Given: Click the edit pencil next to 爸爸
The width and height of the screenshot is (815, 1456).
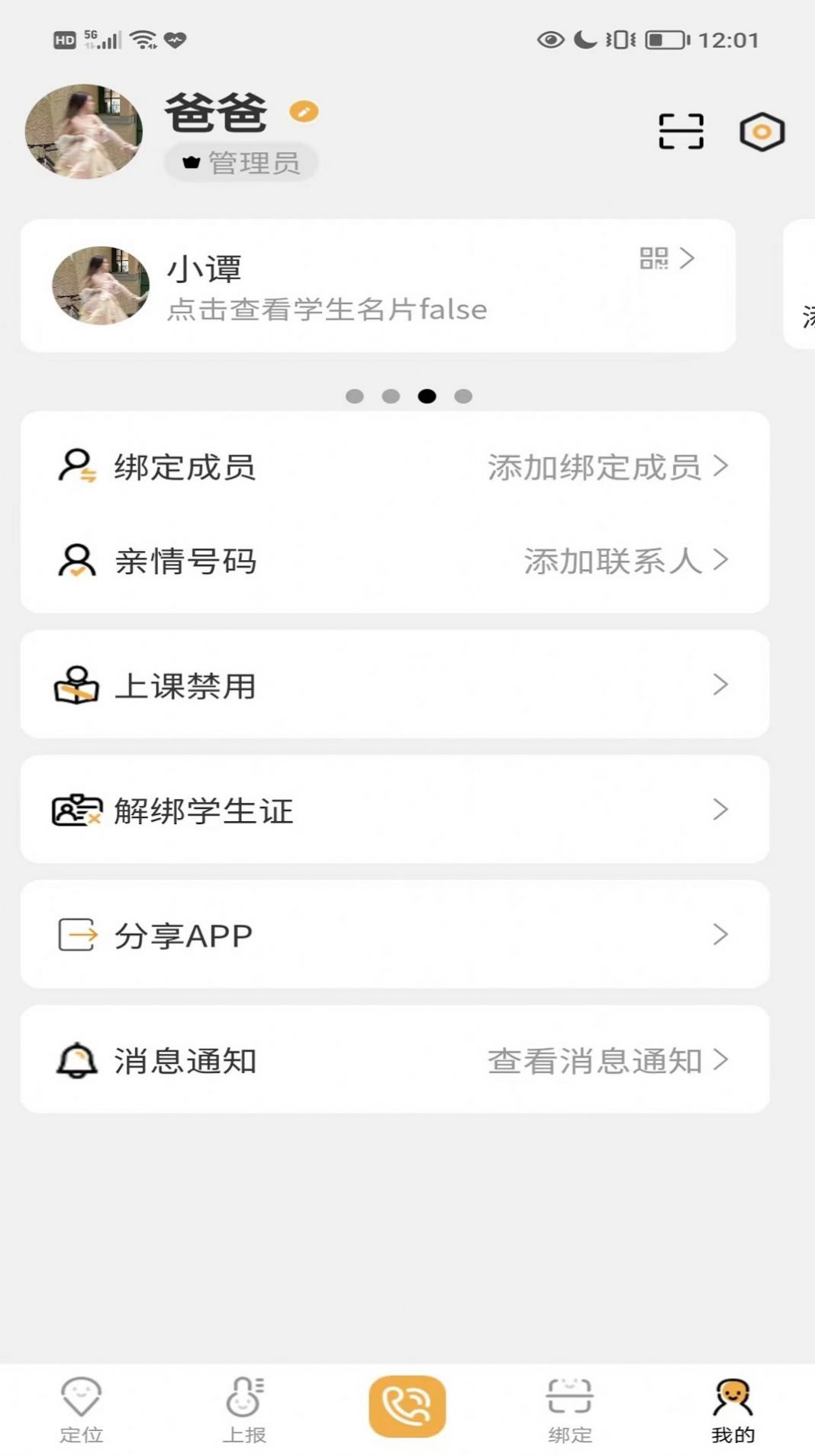Looking at the screenshot, I should pyautogui.click(x=304, y=110).
